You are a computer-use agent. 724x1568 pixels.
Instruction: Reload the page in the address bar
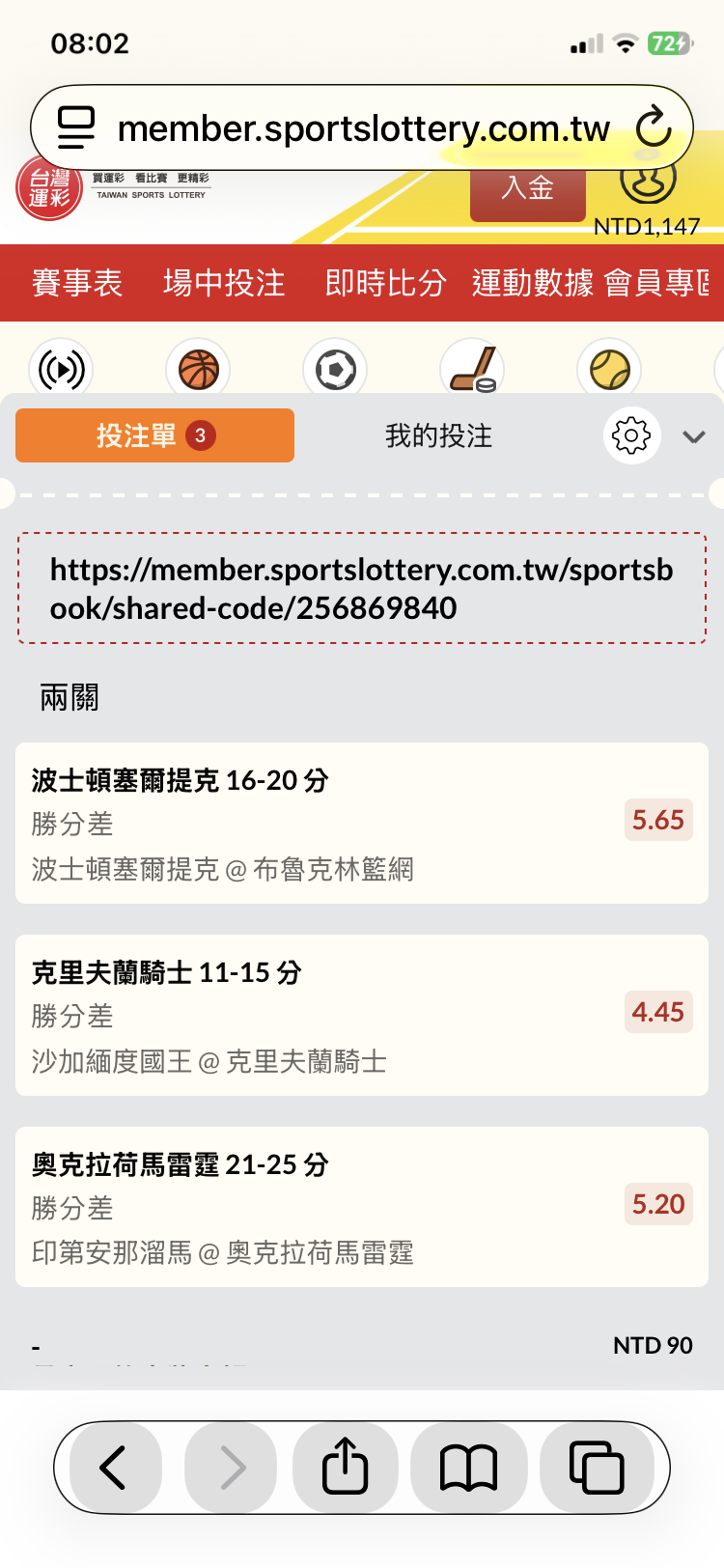pos(654,127)
